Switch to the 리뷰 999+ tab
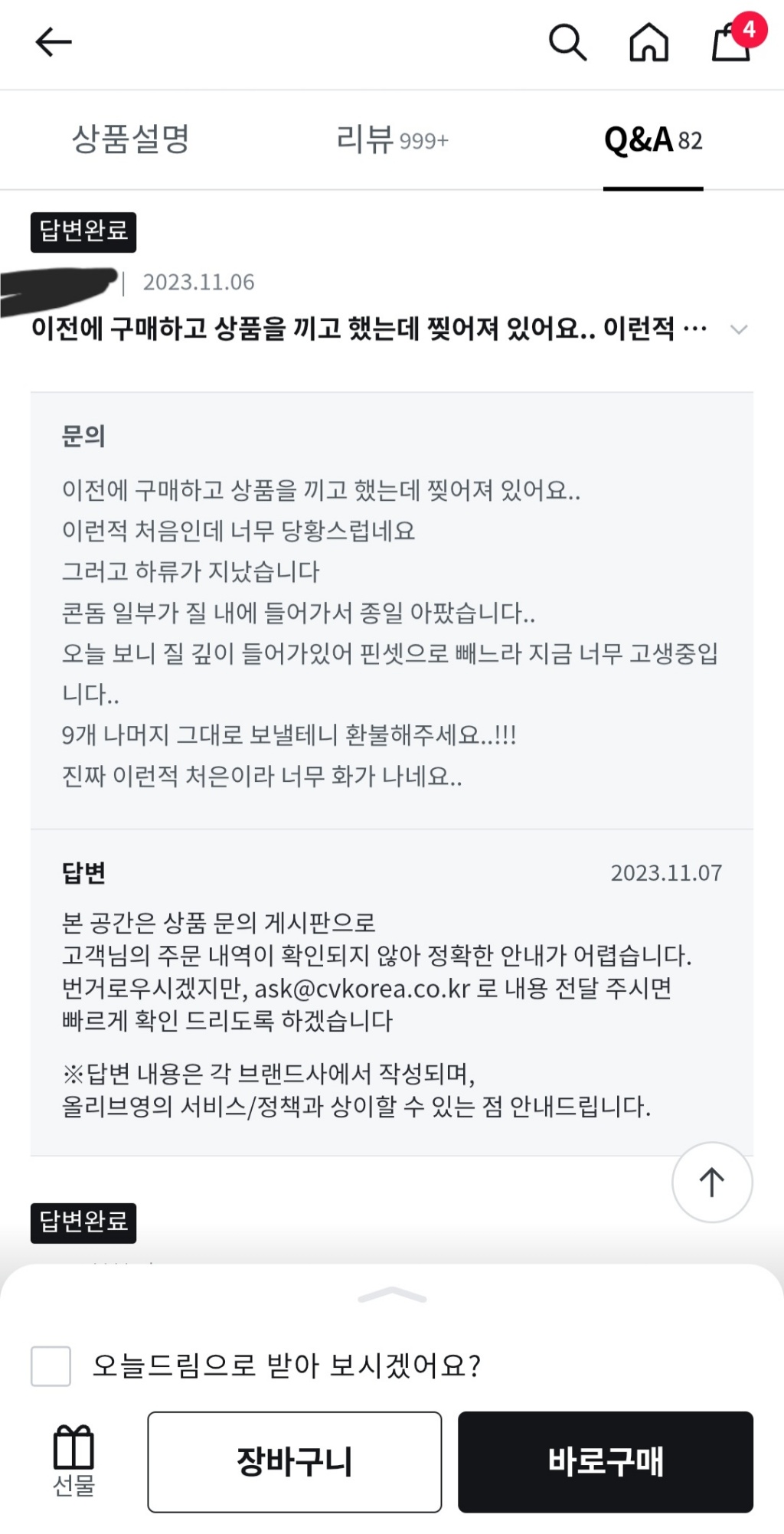784x1534 pixels. (x=392, y=140)
